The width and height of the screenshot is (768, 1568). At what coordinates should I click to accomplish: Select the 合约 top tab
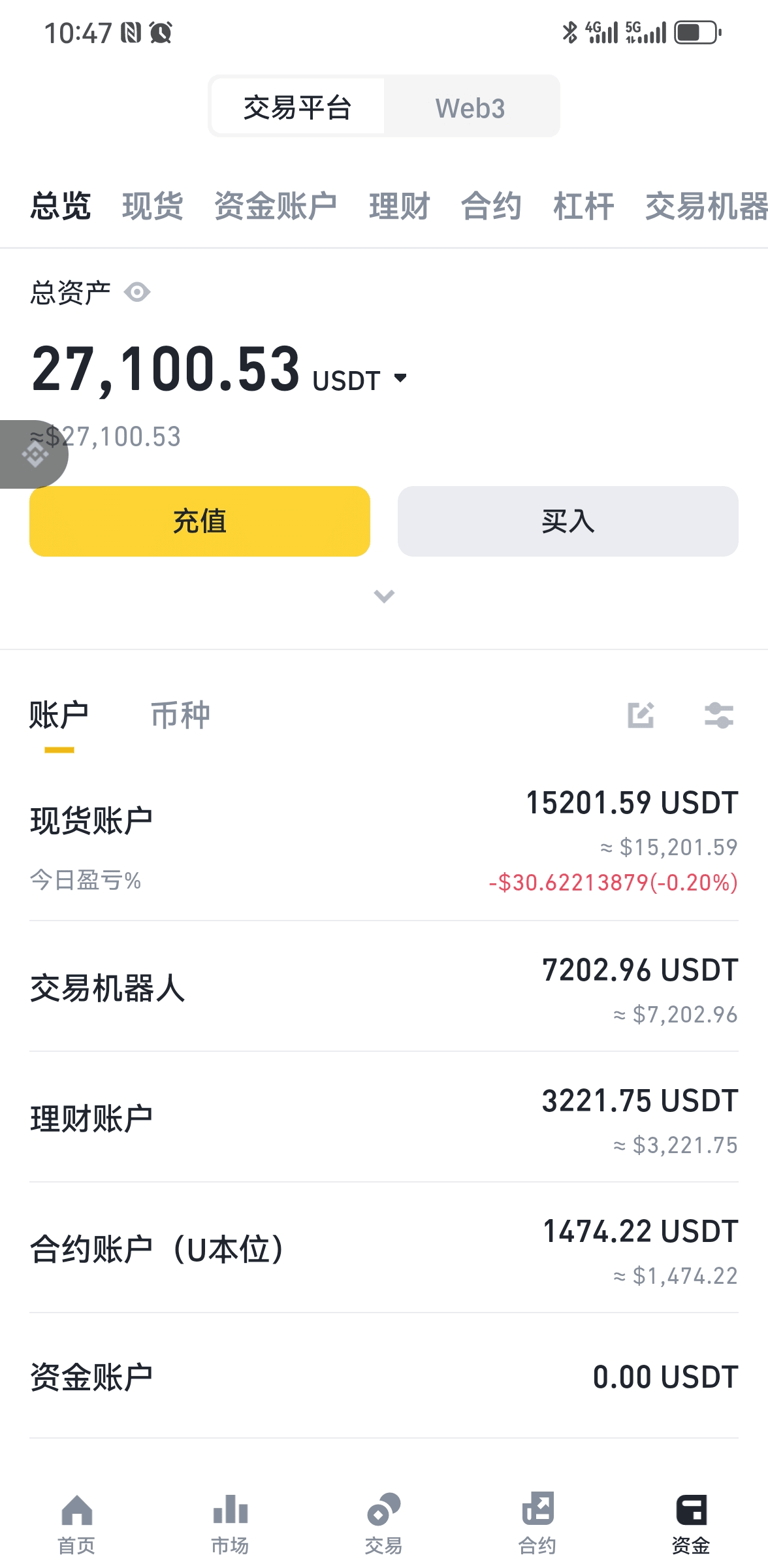pyautogui.click(x=491, y=206)
